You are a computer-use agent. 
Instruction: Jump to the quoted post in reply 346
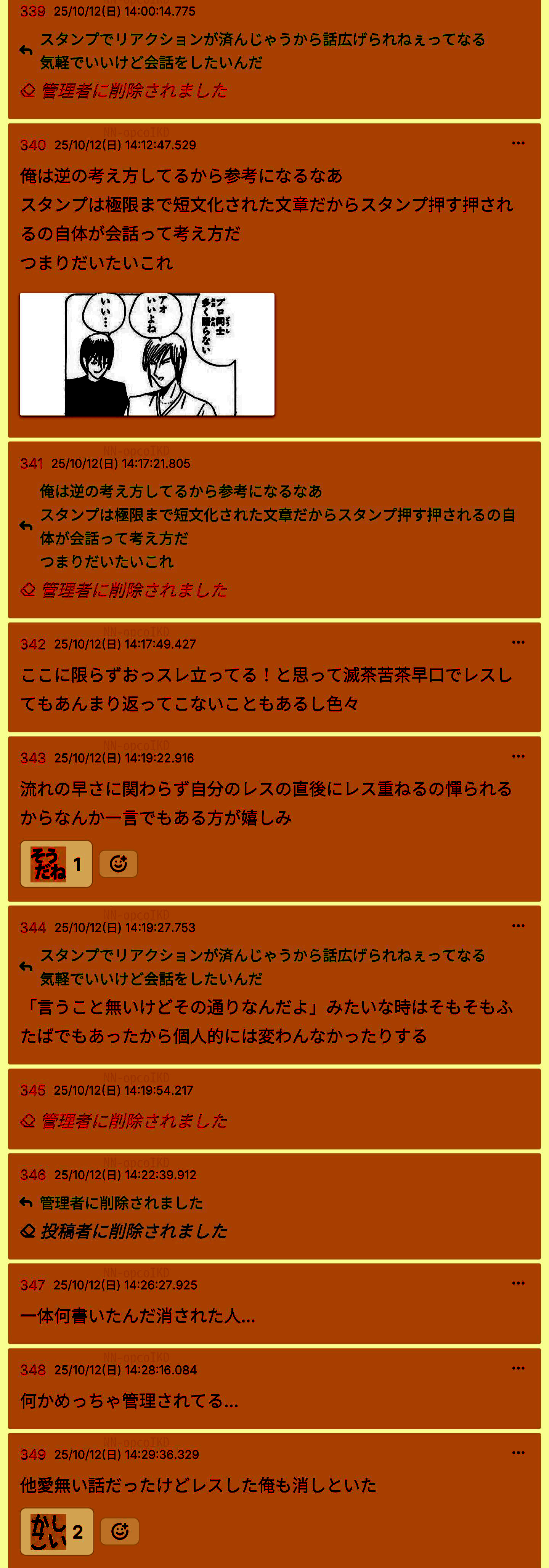point(120,1203)
